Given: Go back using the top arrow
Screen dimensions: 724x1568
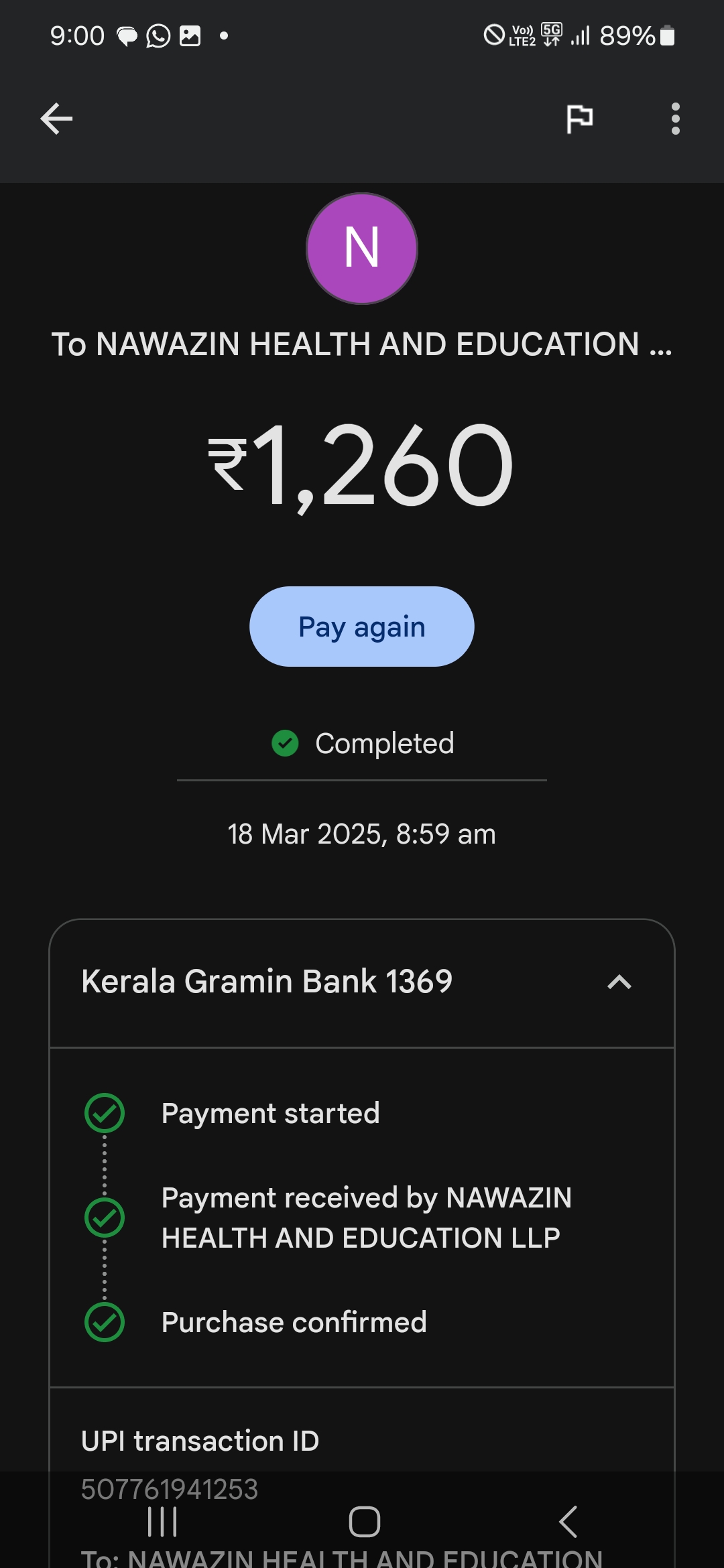Looking at the screenshot, I should 56,119.
